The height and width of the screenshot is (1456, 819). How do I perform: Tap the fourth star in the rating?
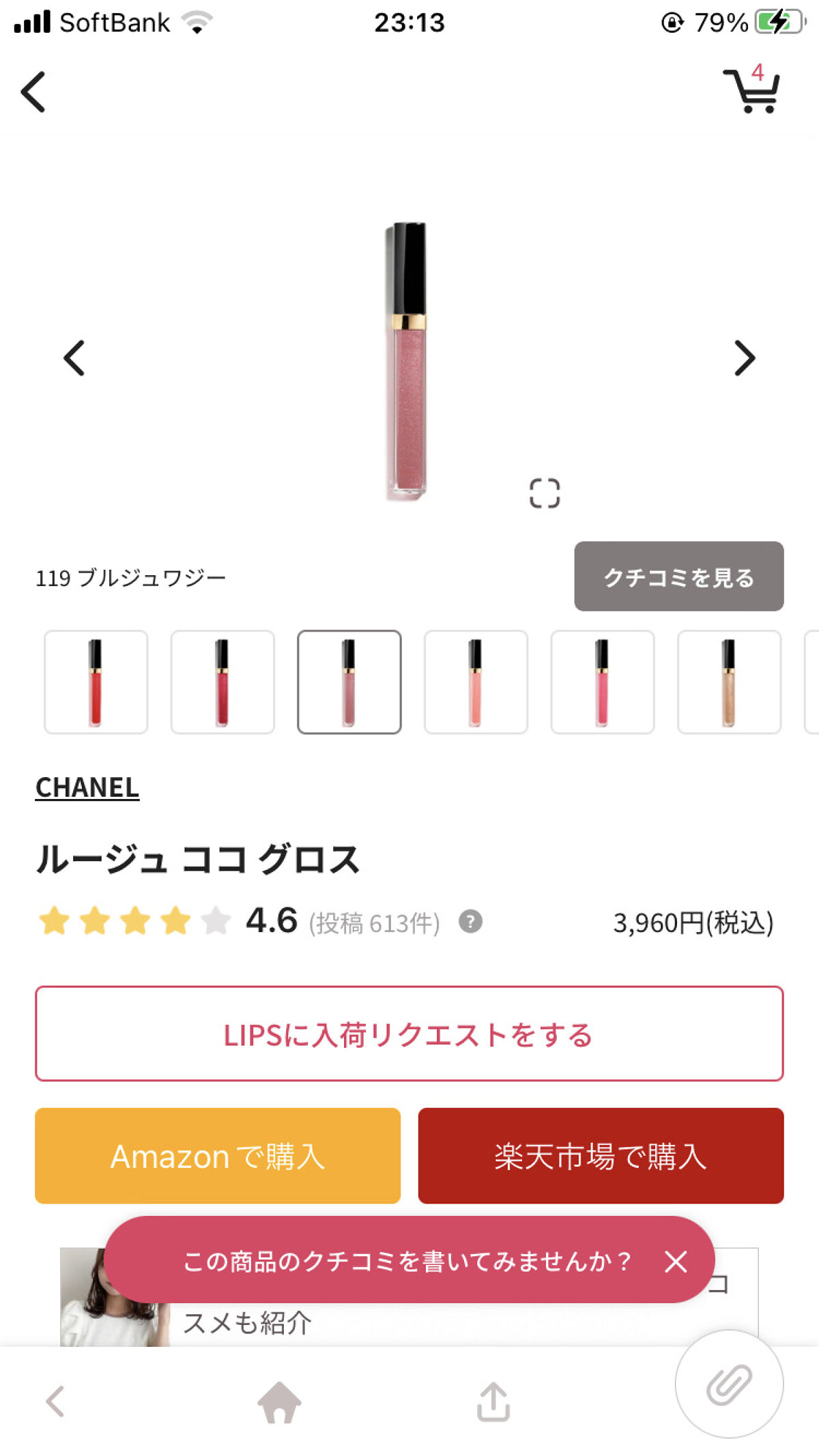[x=174, y=920]
